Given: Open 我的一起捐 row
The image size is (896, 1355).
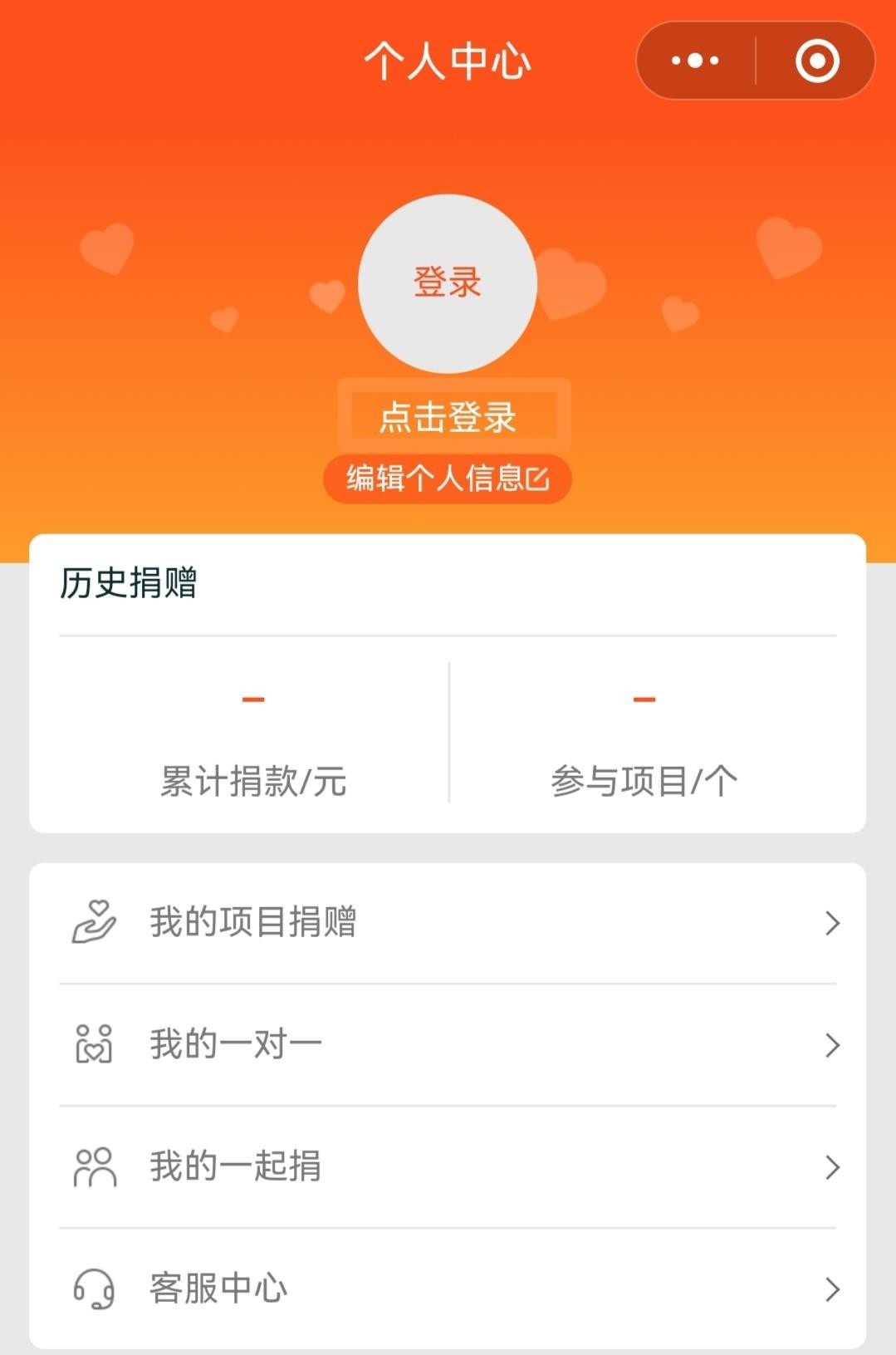Looking at the screenshot, I should point(448,1166).
